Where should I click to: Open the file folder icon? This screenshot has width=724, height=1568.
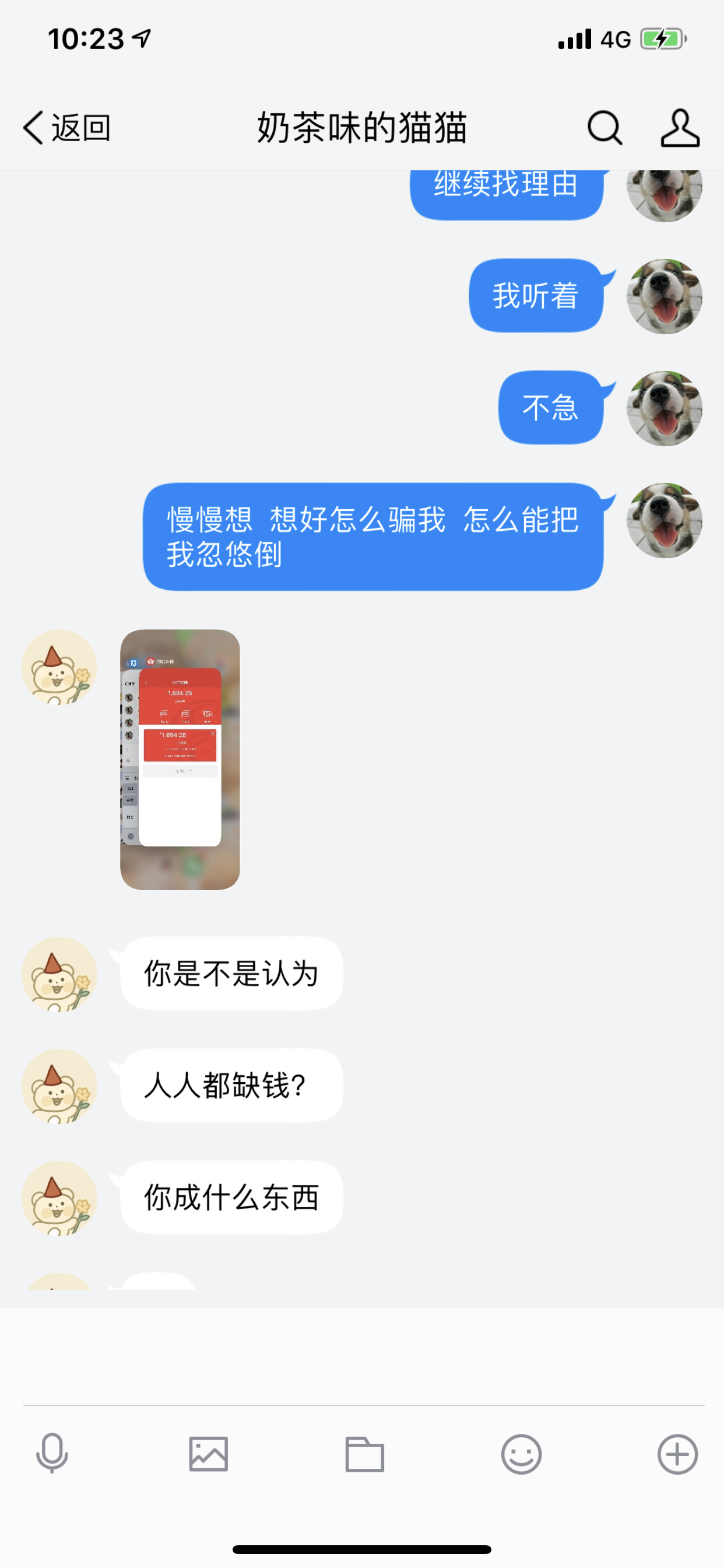click(365, 1454)
